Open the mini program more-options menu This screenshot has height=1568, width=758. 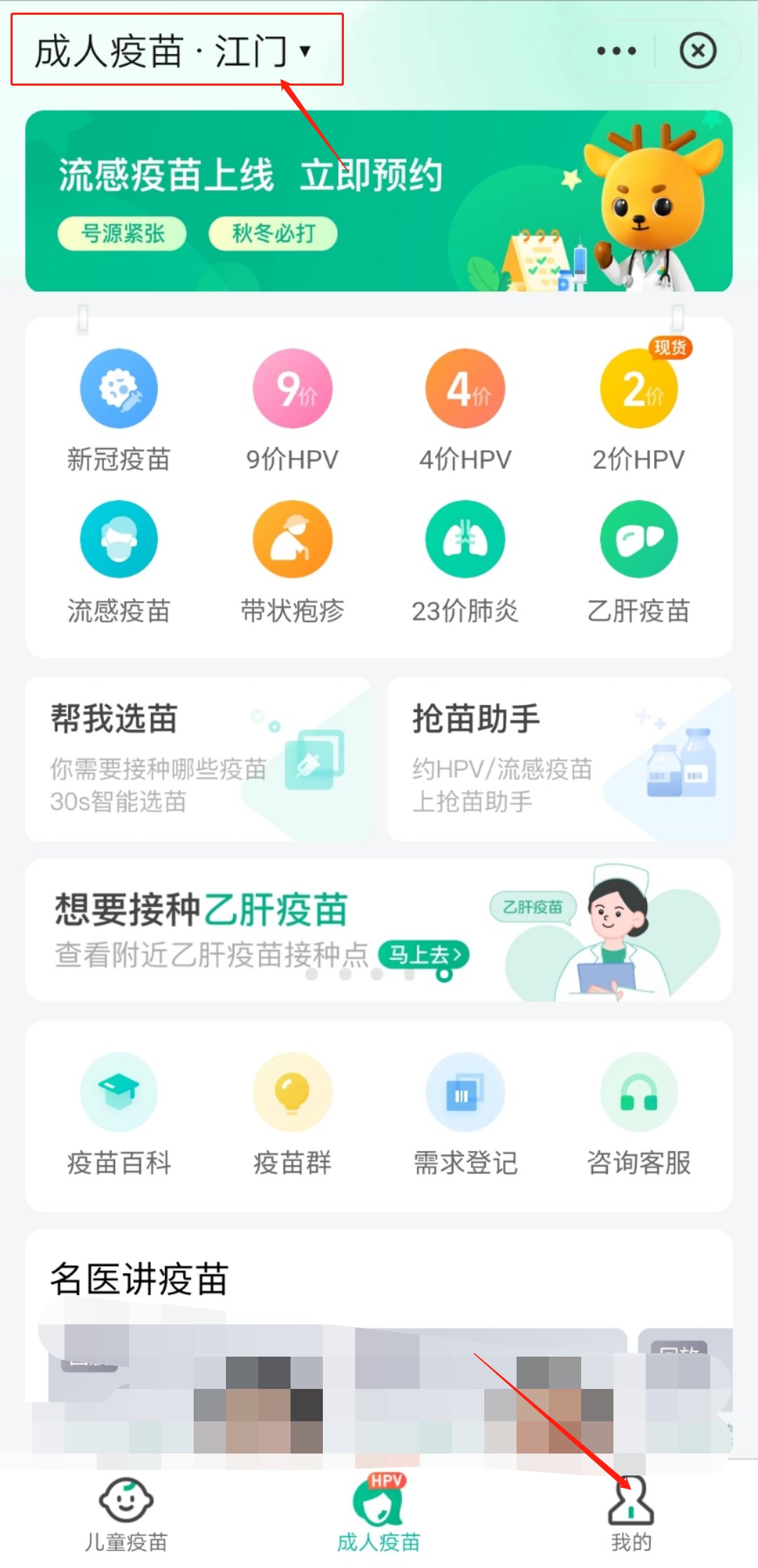coord(616,51)
